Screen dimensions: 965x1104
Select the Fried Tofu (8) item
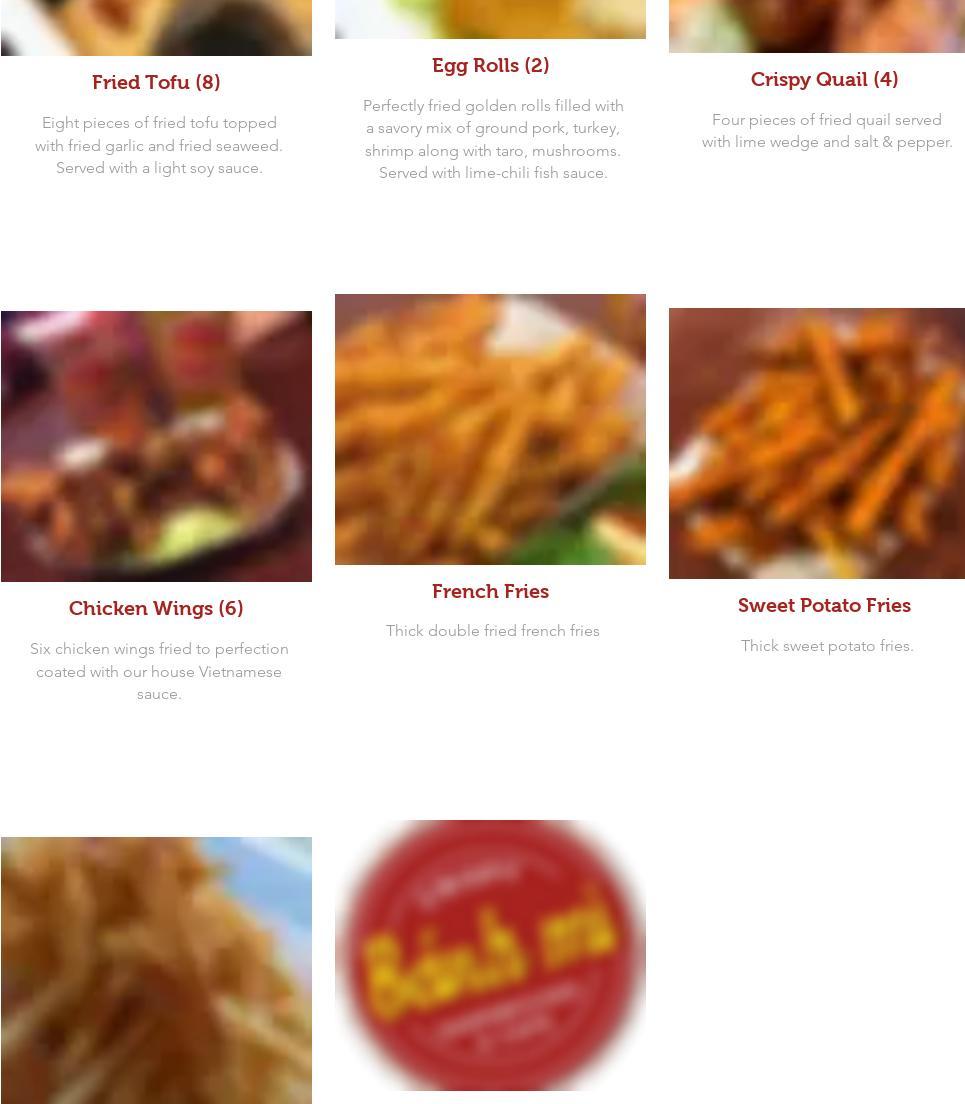pyautogui.click(x=156, y=82)
